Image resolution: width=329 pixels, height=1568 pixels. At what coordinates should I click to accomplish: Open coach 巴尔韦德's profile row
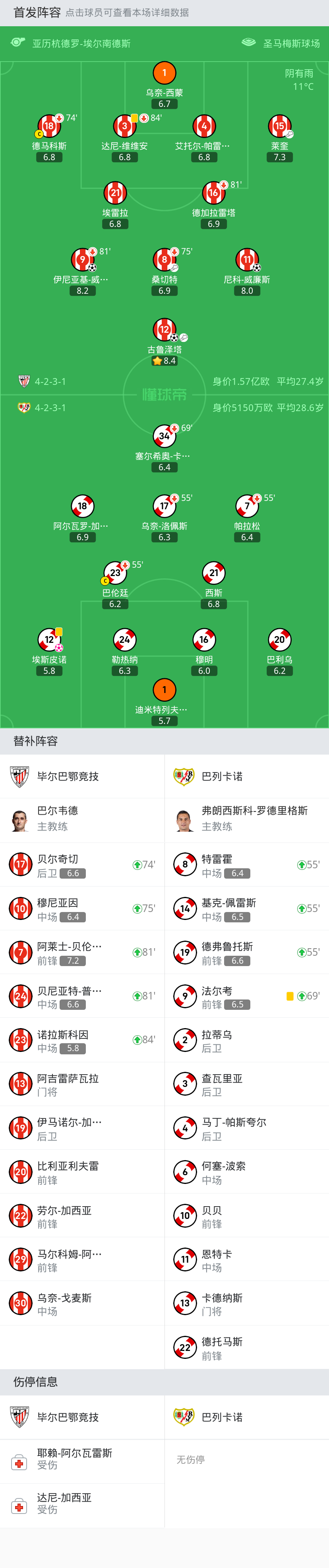coord(82,819)
